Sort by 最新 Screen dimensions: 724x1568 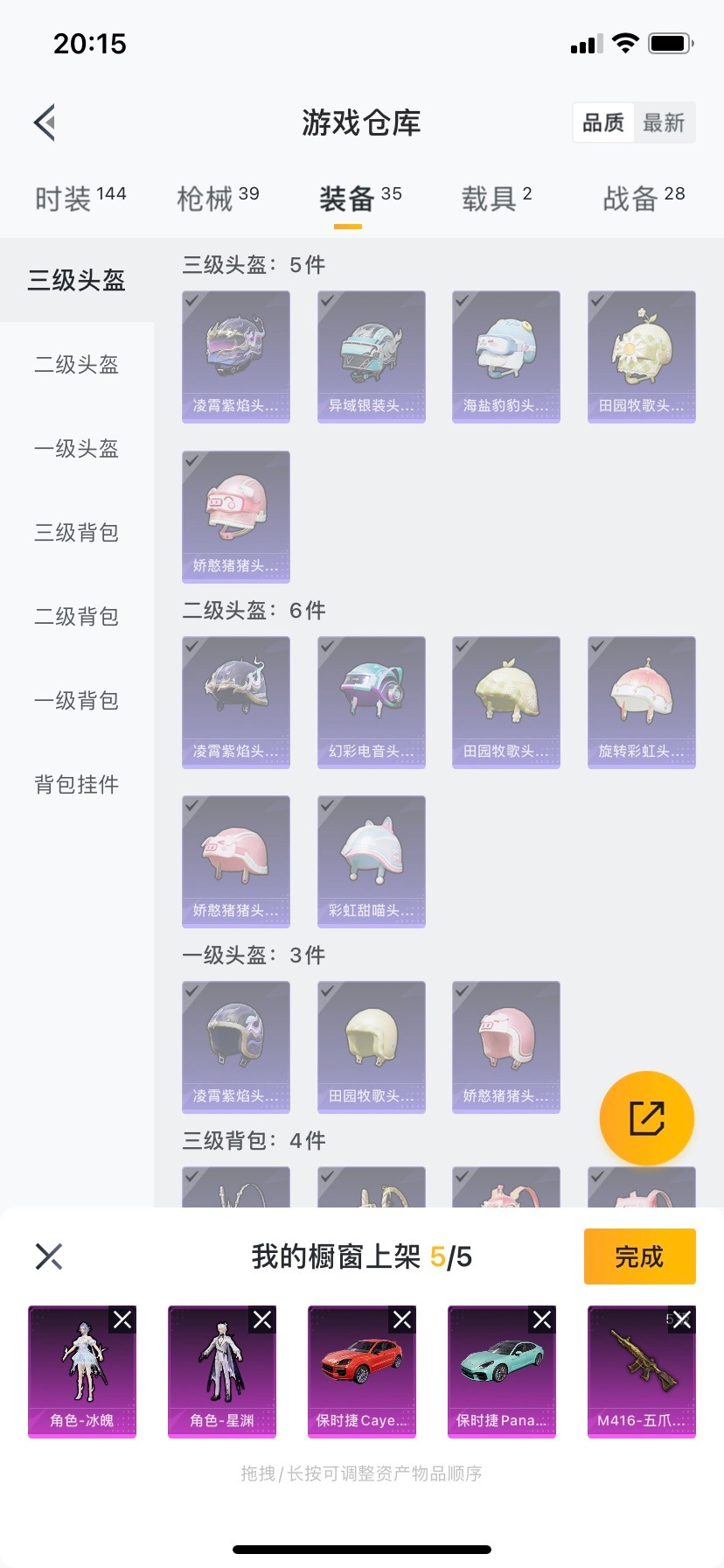click(664, 122)
